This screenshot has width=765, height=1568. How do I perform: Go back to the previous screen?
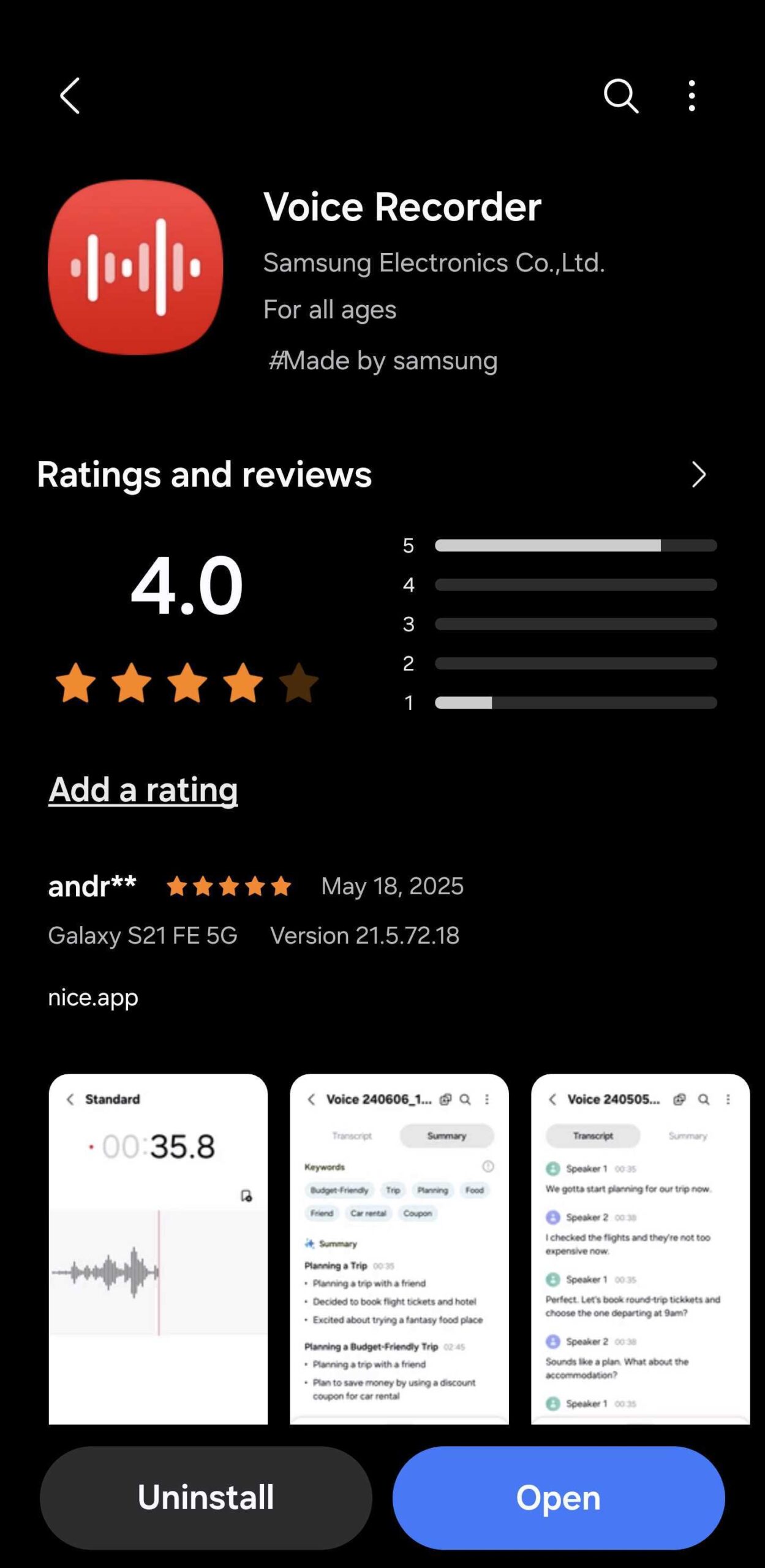coord(70,96)
